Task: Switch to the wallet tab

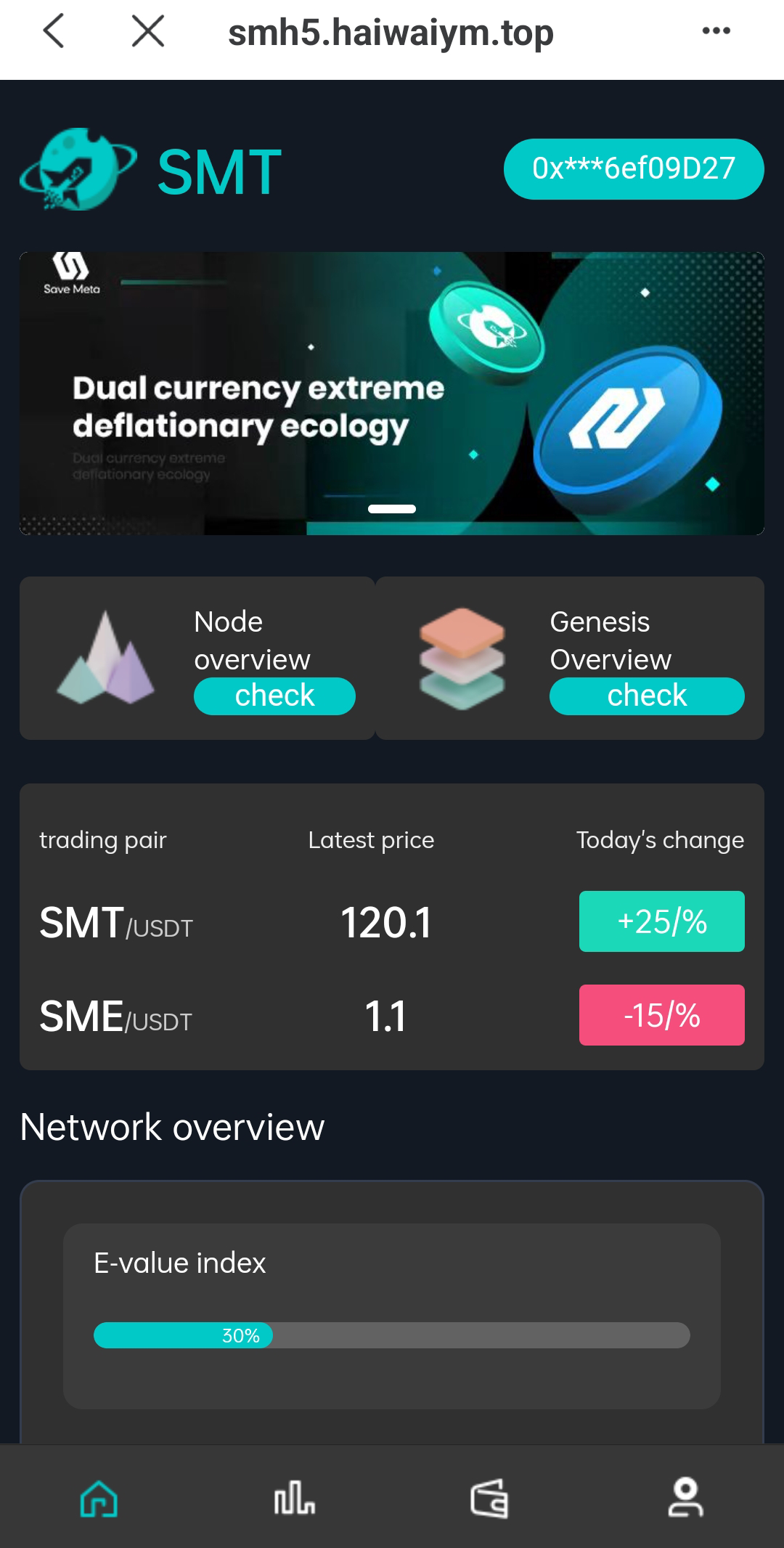Action: pyautogui.click(x=489, y=1499)
